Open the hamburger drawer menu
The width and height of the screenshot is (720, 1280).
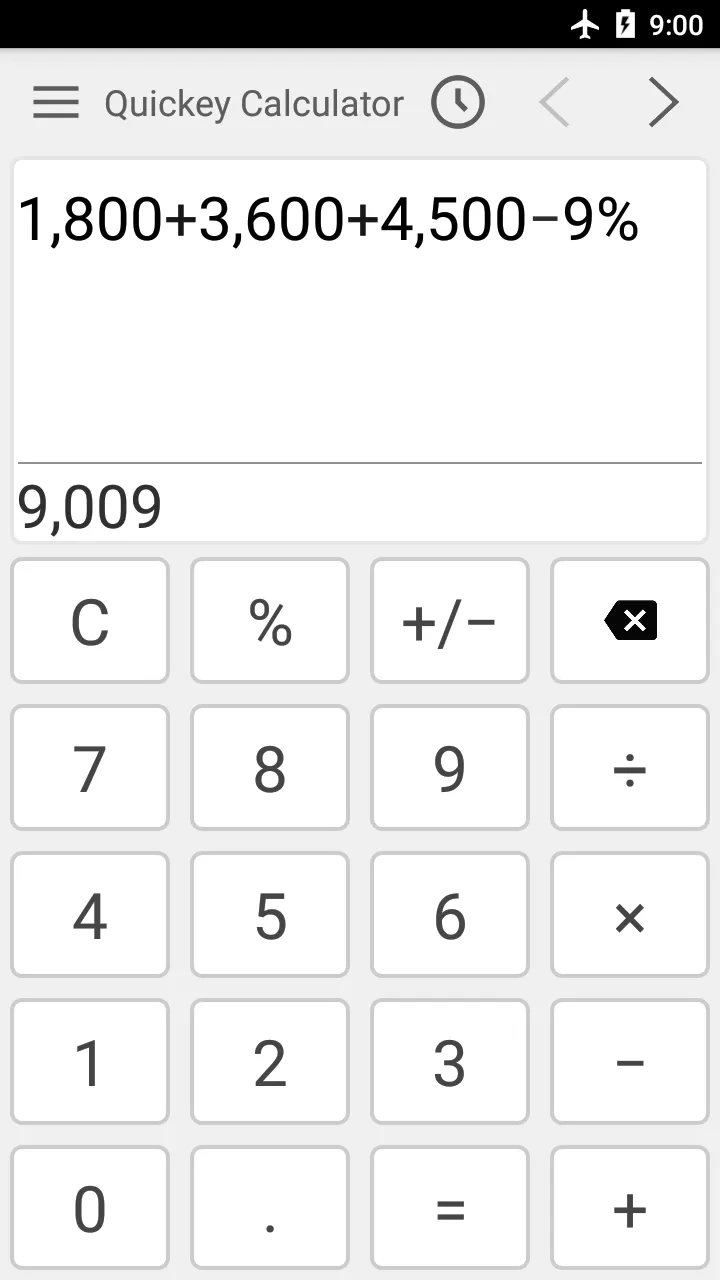coord(56,103)
